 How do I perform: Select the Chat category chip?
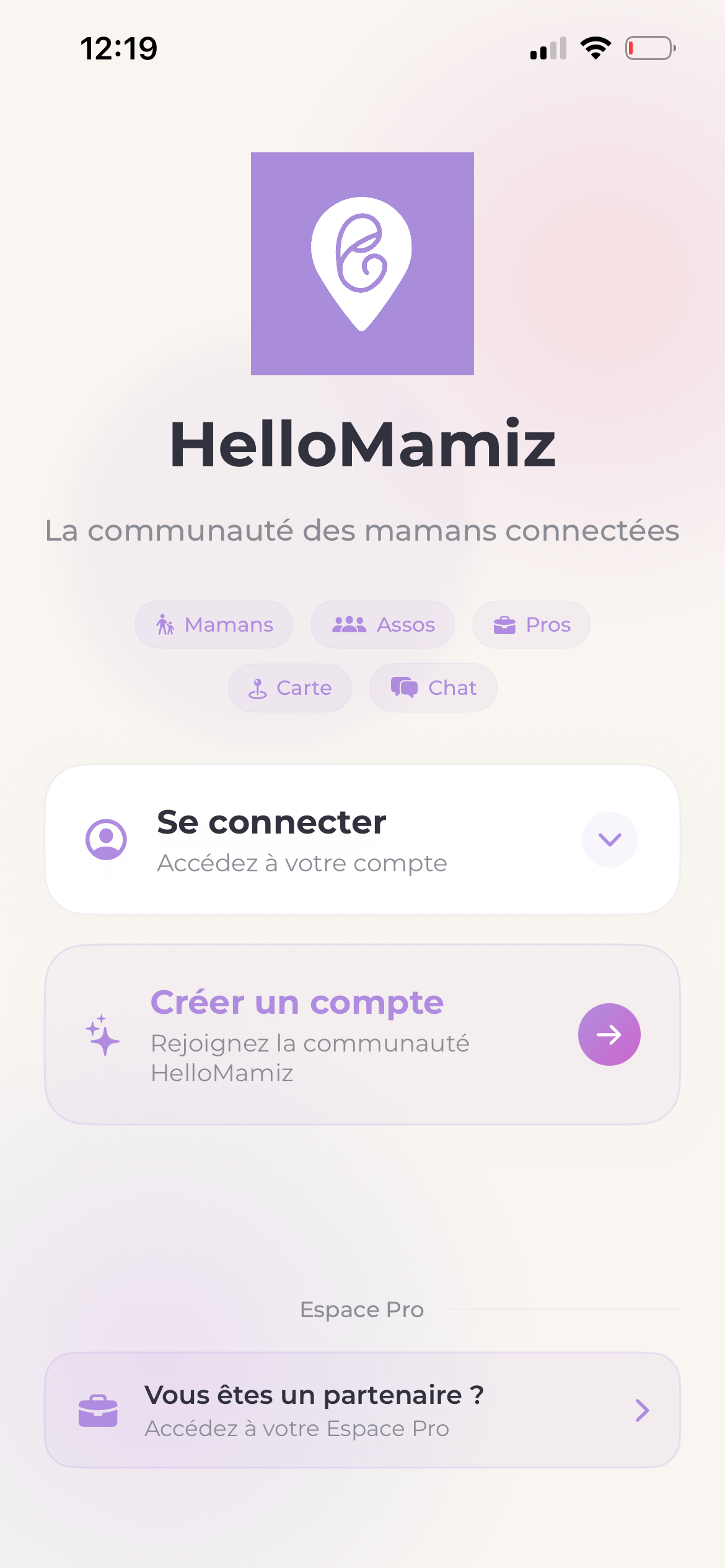pos(433,687)
